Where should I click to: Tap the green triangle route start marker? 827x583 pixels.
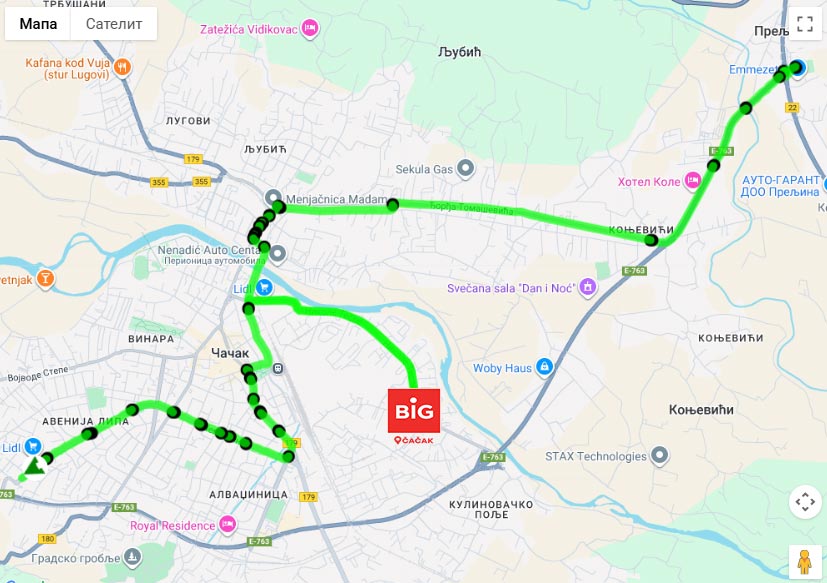coord(33,466)
